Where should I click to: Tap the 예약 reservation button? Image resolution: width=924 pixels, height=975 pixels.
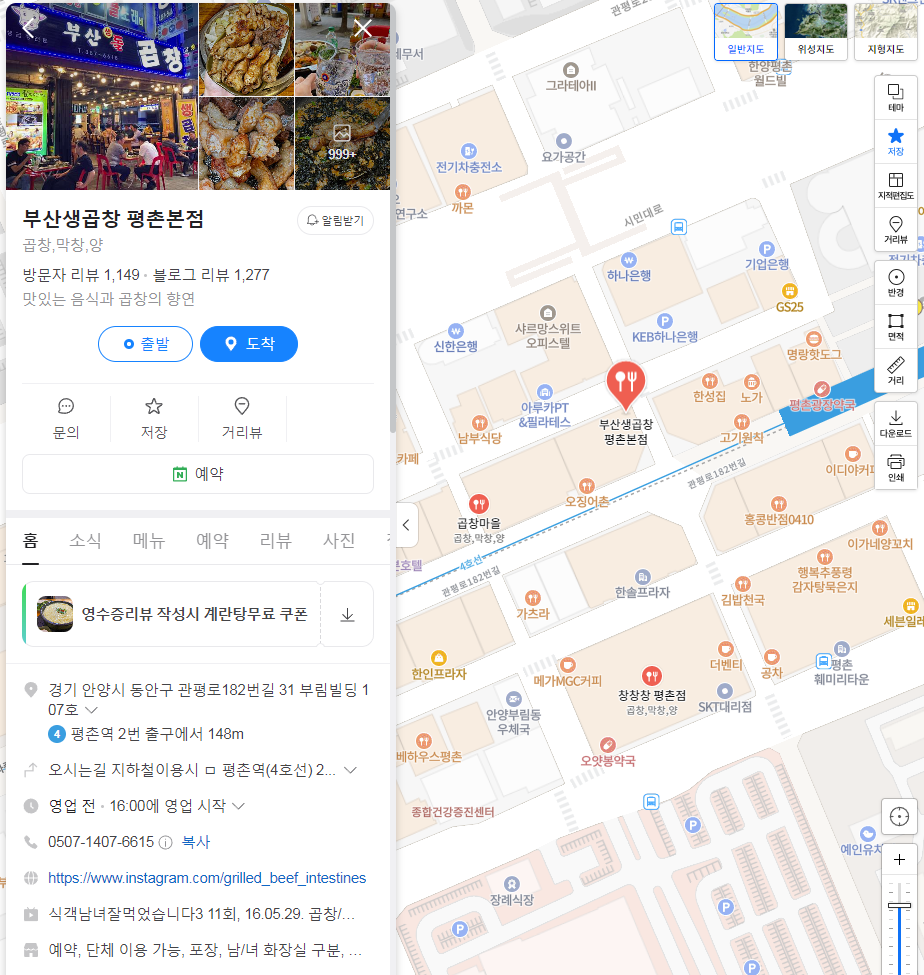198,474
